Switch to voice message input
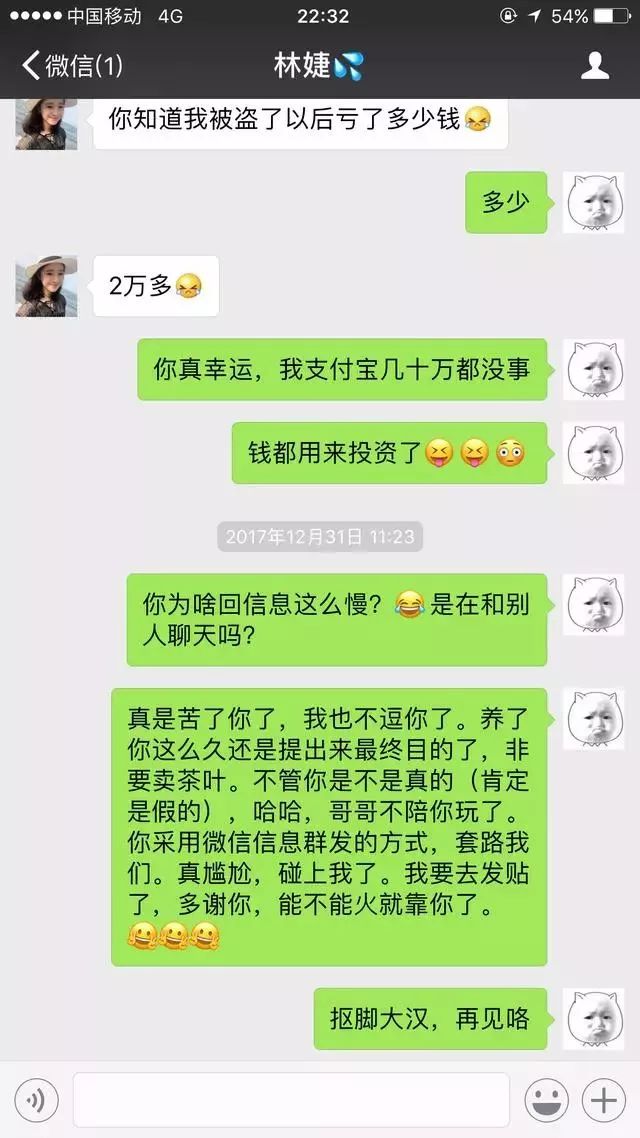 36,1100
